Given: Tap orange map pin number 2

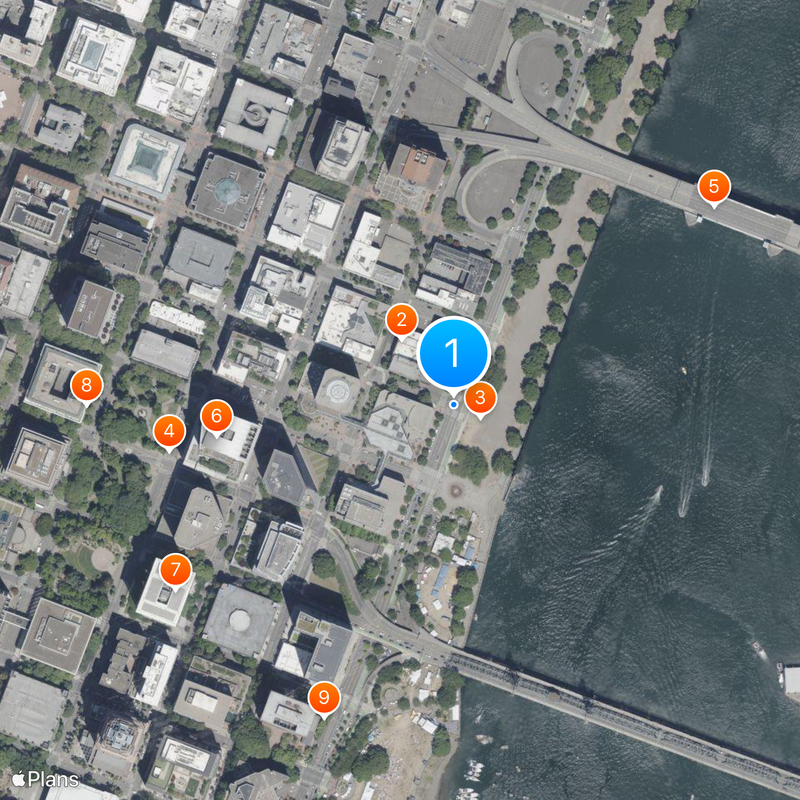Looking at the screenshot, I should (401, 321).
